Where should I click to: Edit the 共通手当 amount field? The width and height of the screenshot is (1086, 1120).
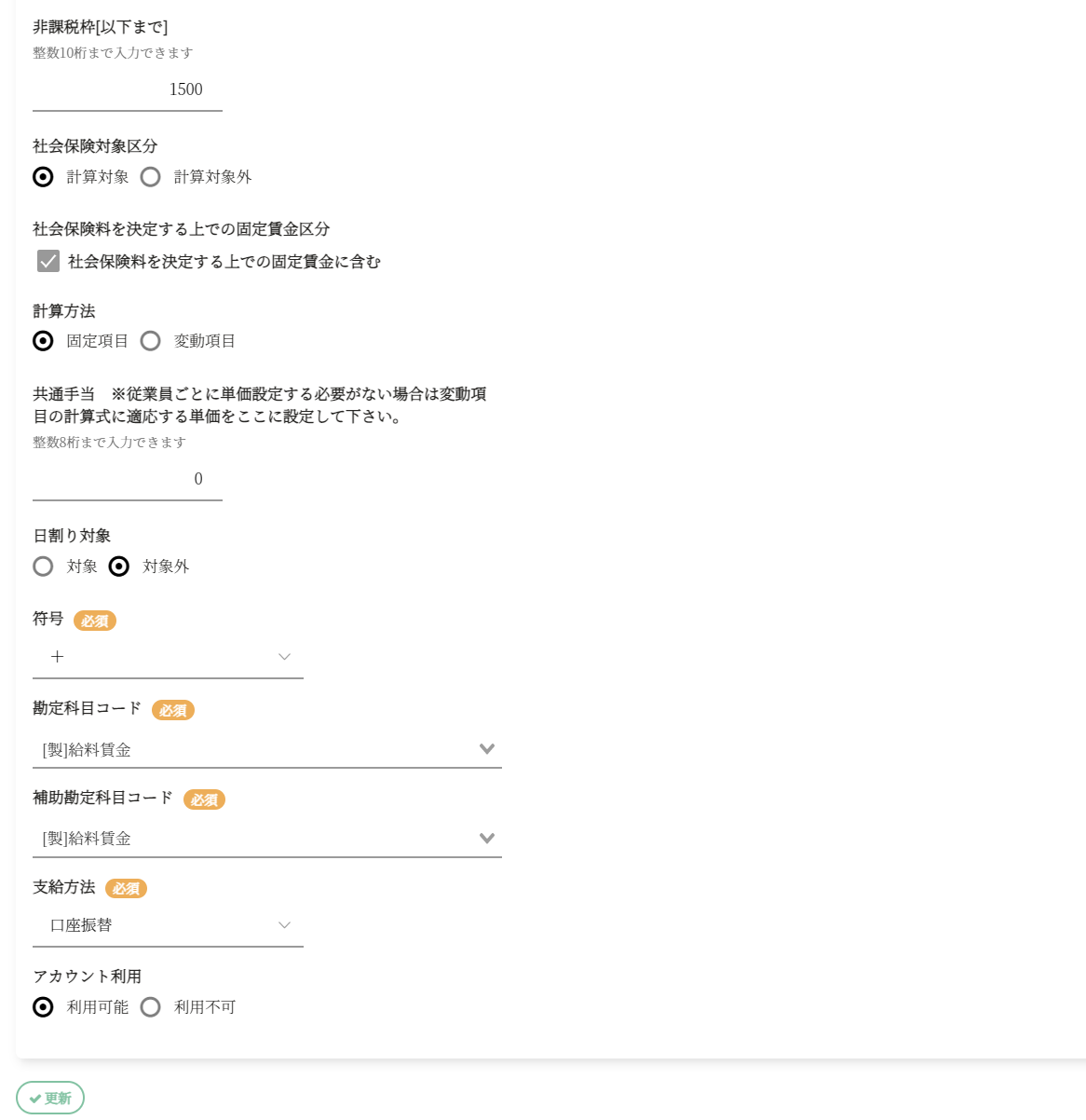tap(127, 480)
